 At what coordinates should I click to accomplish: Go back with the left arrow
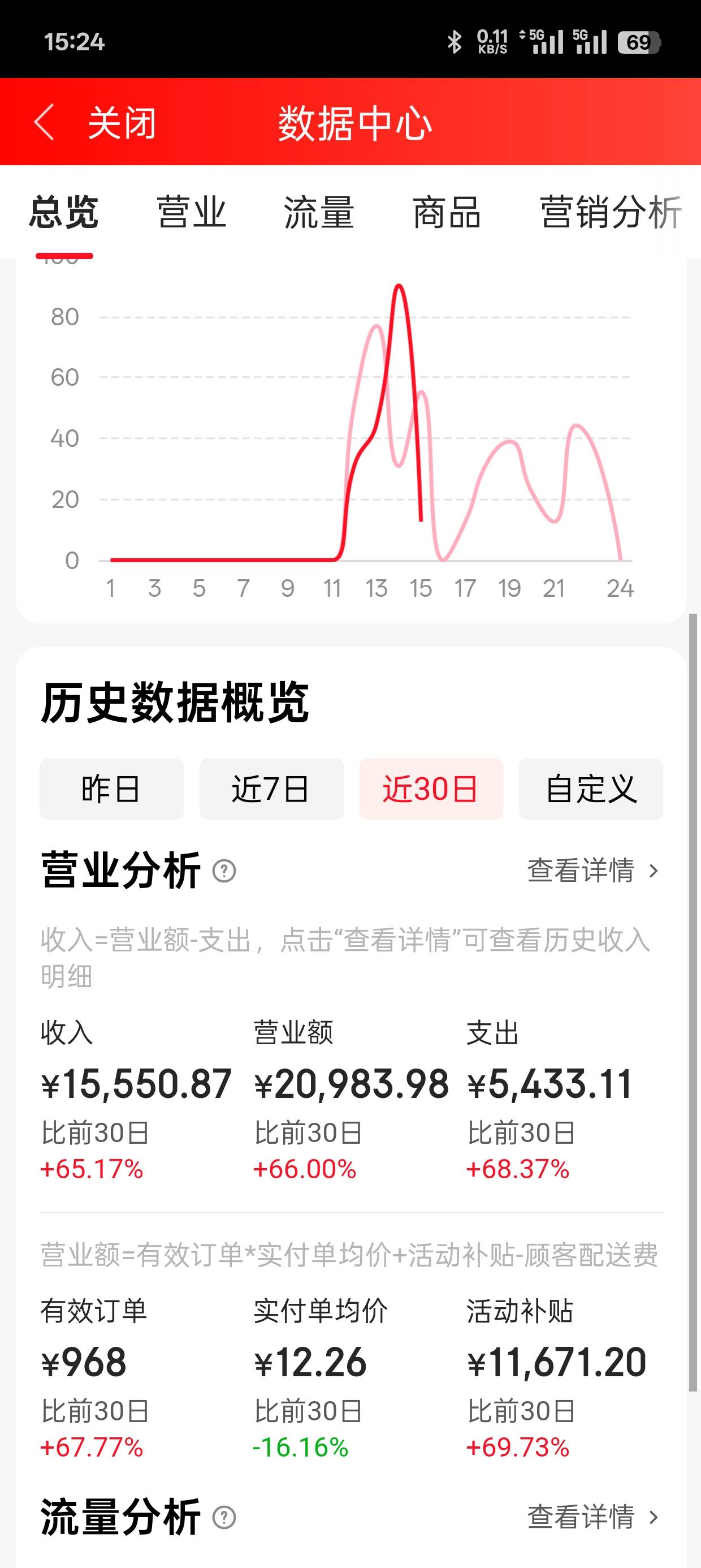click(x=44, y=122)
